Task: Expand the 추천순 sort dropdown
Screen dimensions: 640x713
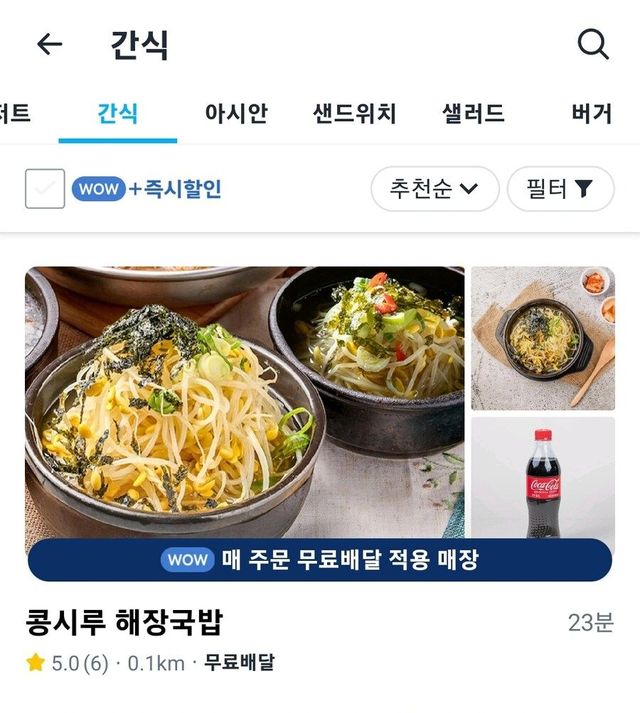Action: point(434,189)
